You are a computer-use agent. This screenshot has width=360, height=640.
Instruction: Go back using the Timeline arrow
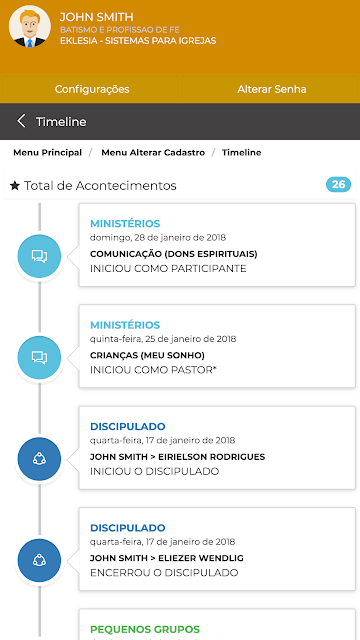21,121
